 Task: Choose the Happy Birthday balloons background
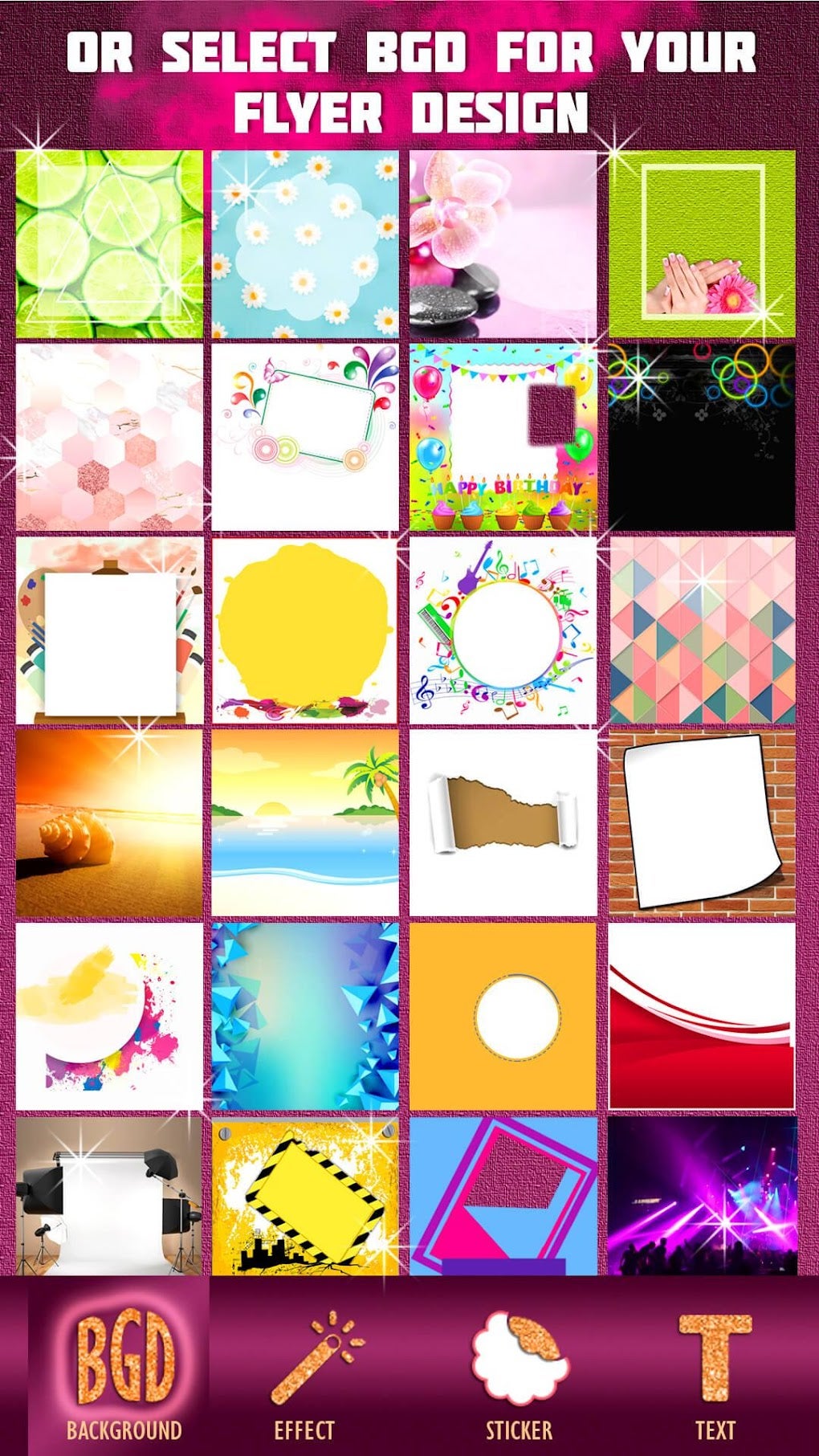(x=503, y=438)
